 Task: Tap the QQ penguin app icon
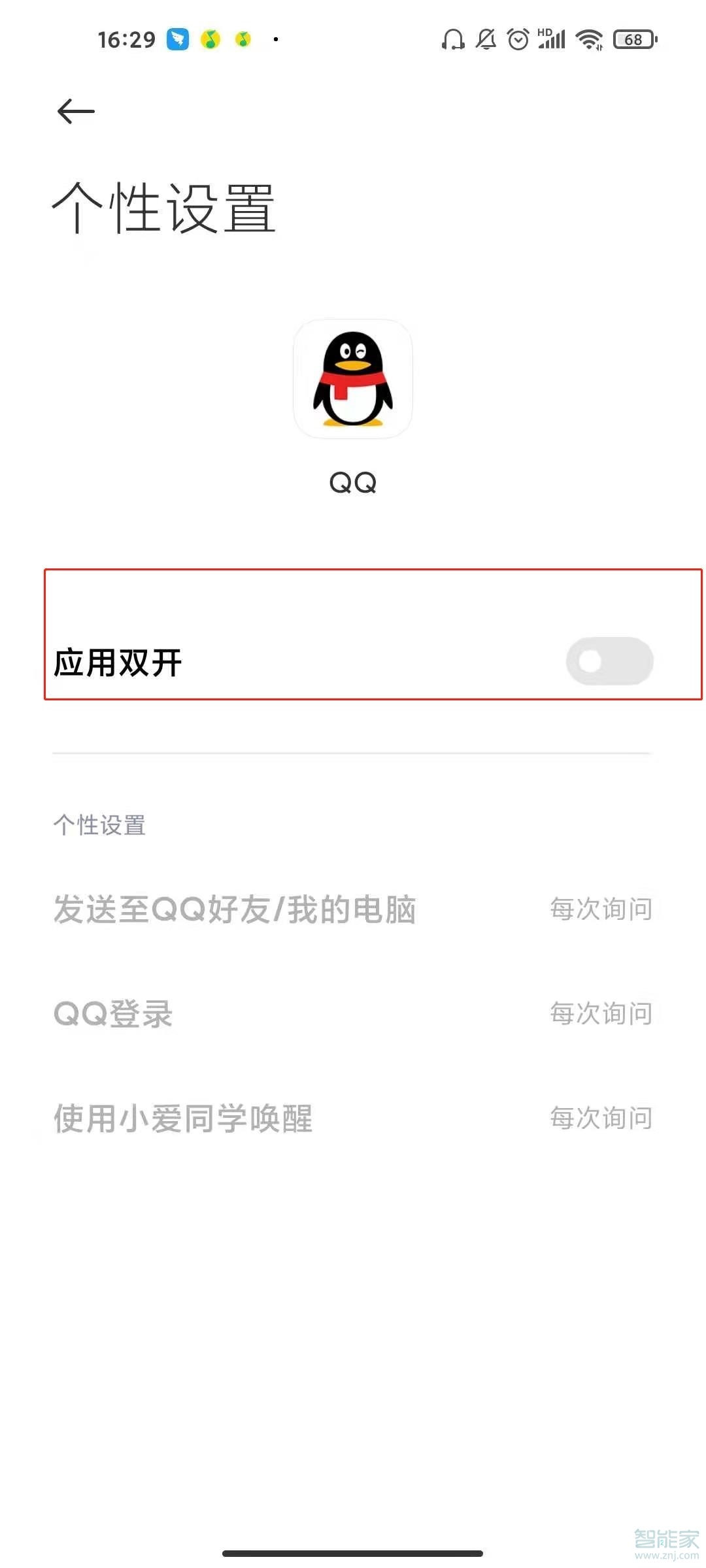point(352,378)
